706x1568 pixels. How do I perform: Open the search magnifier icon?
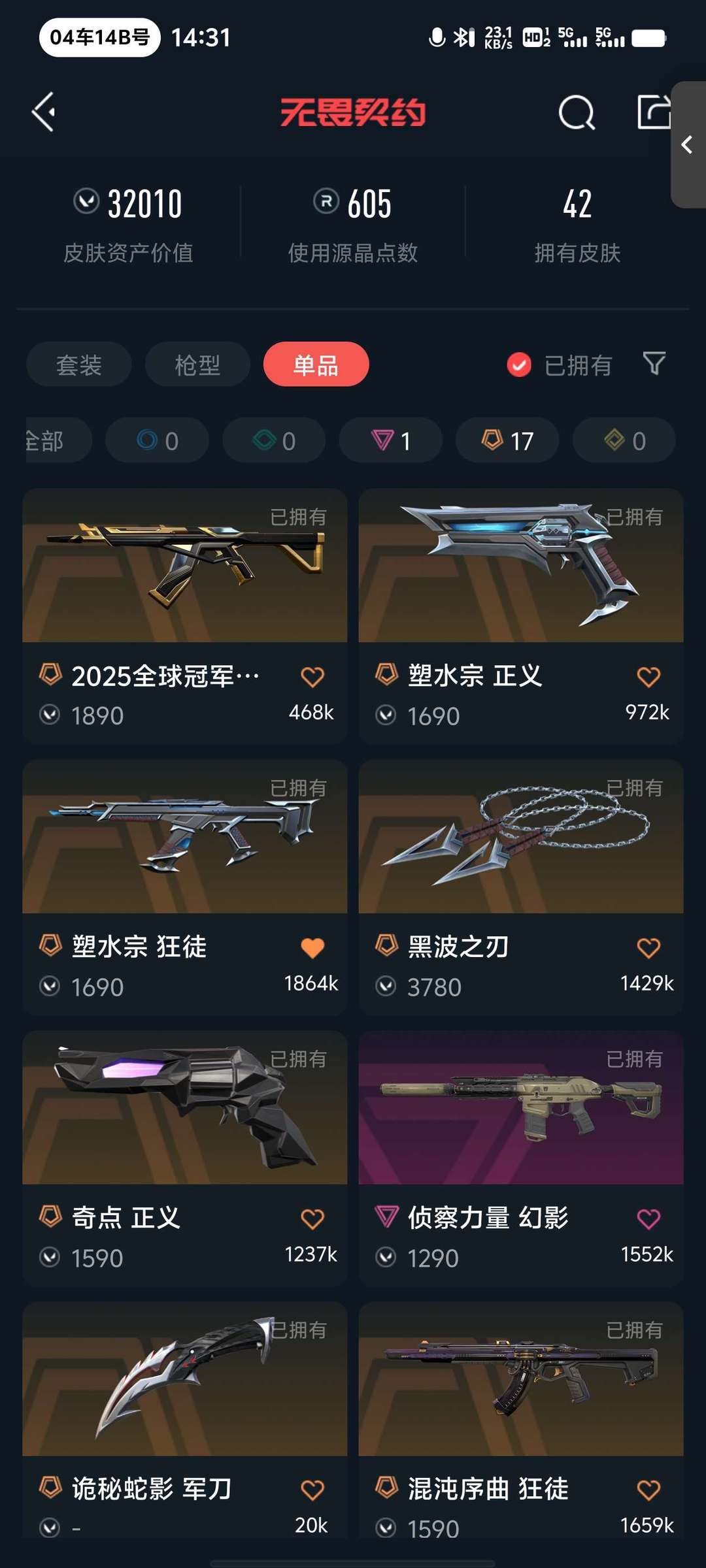(577, 113)
